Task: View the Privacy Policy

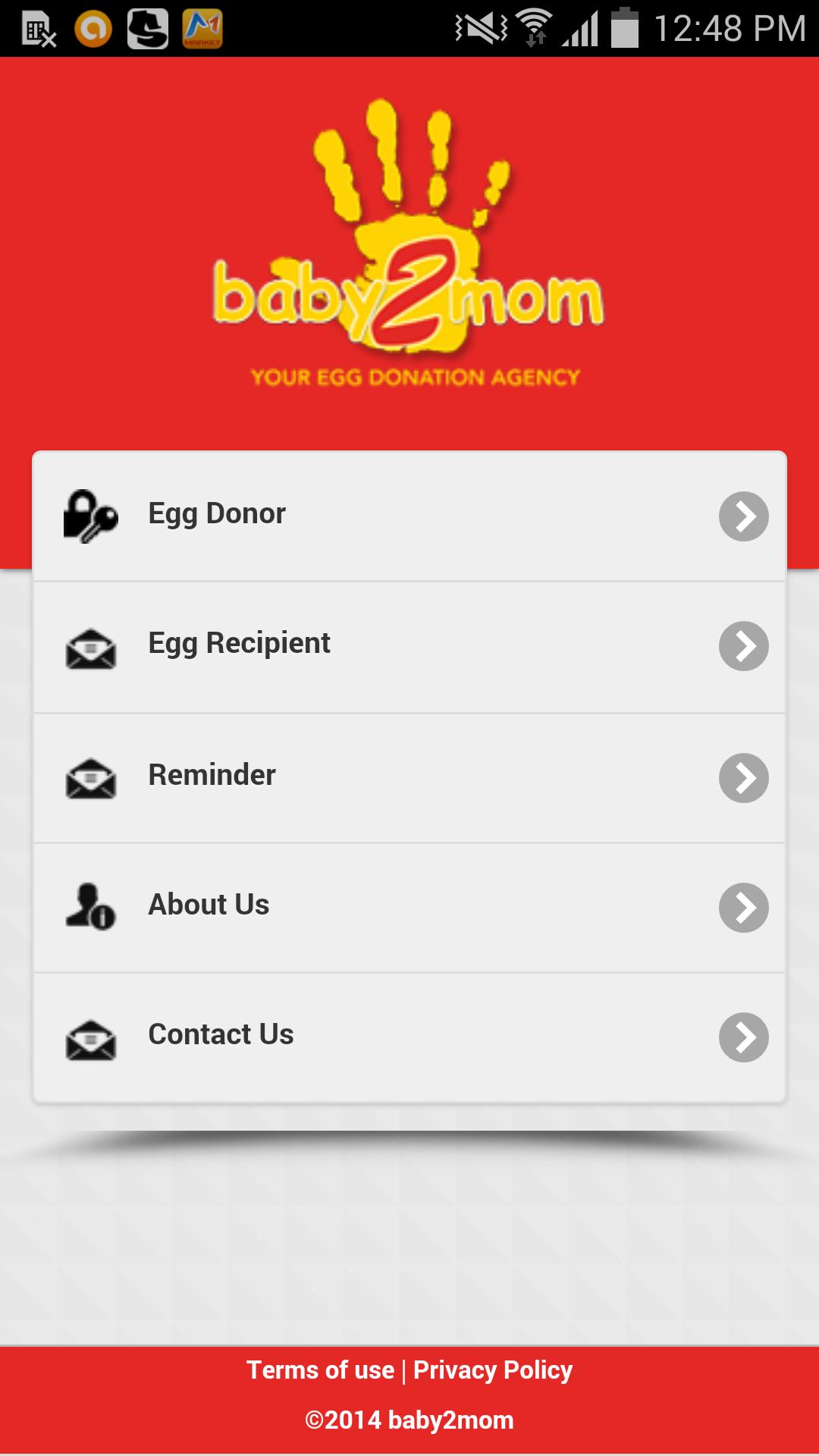Action: pyautogui.click(x=493, y=1370)
